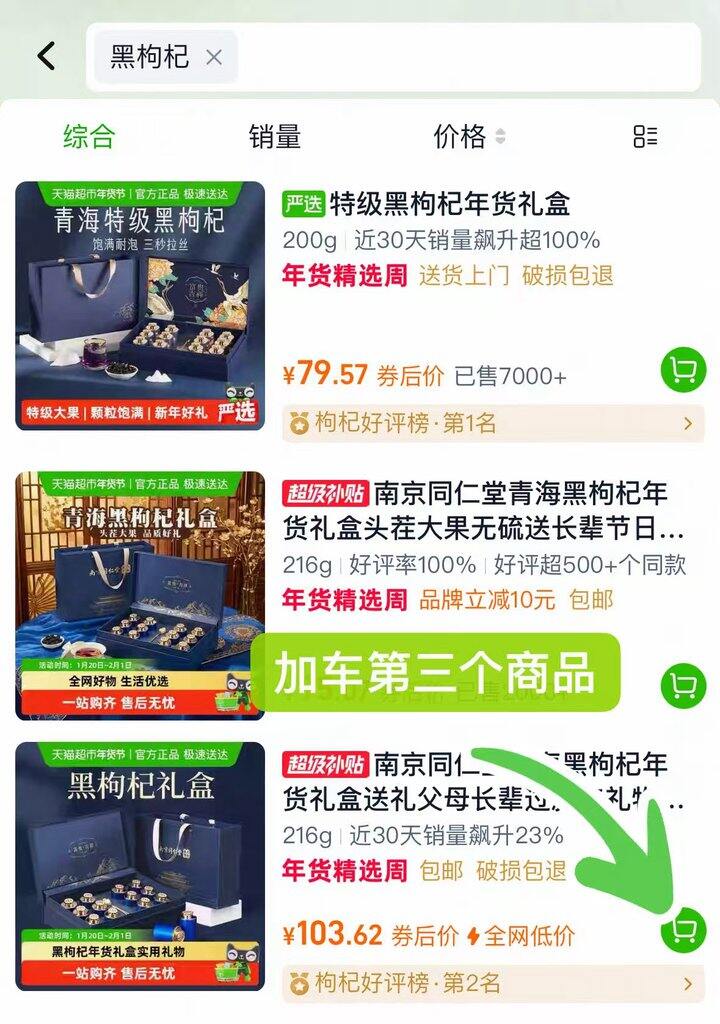720x1024 pixels.
Task: Add the ¥103.62 product to cart
Action: click(x=683, y=931)
